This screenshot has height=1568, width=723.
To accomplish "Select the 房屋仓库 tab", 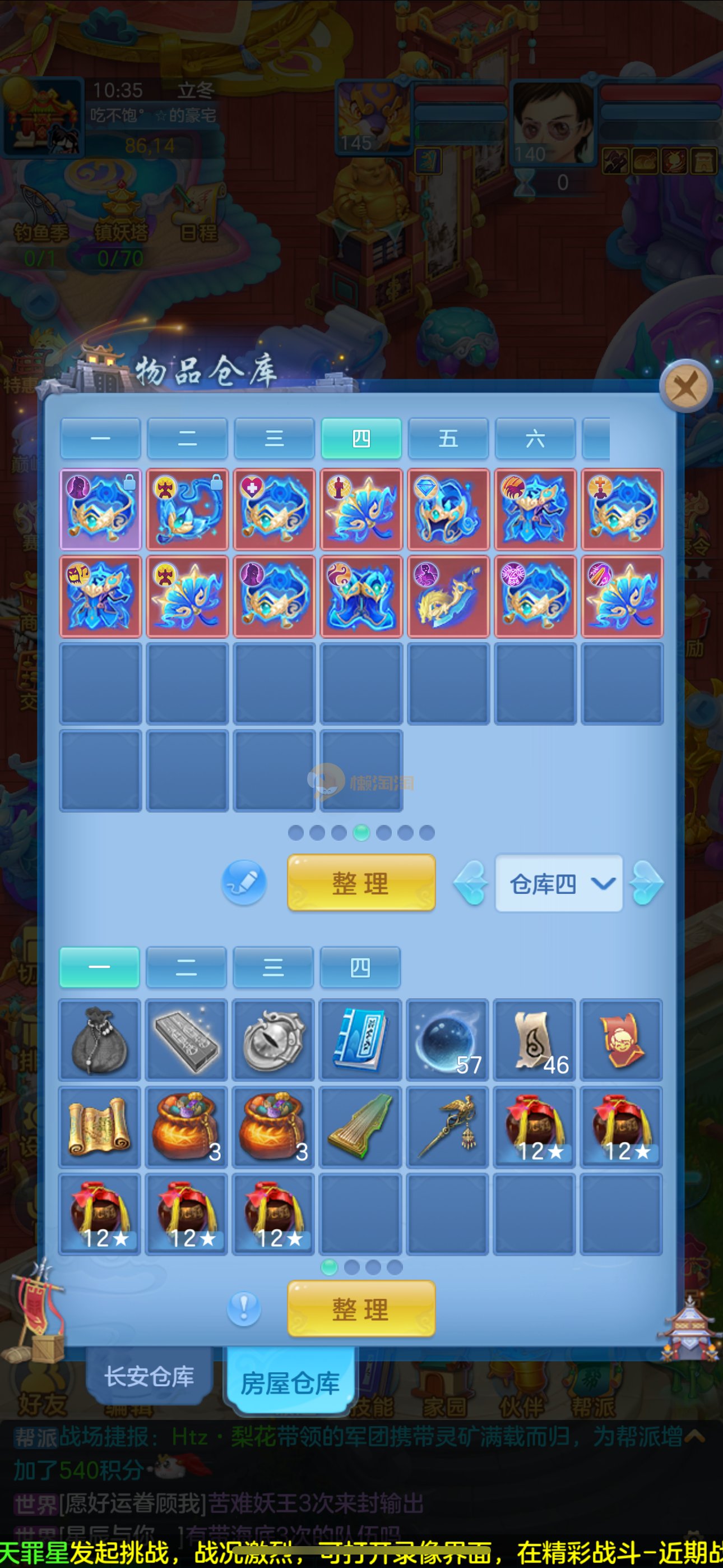I will point(290,1383).
